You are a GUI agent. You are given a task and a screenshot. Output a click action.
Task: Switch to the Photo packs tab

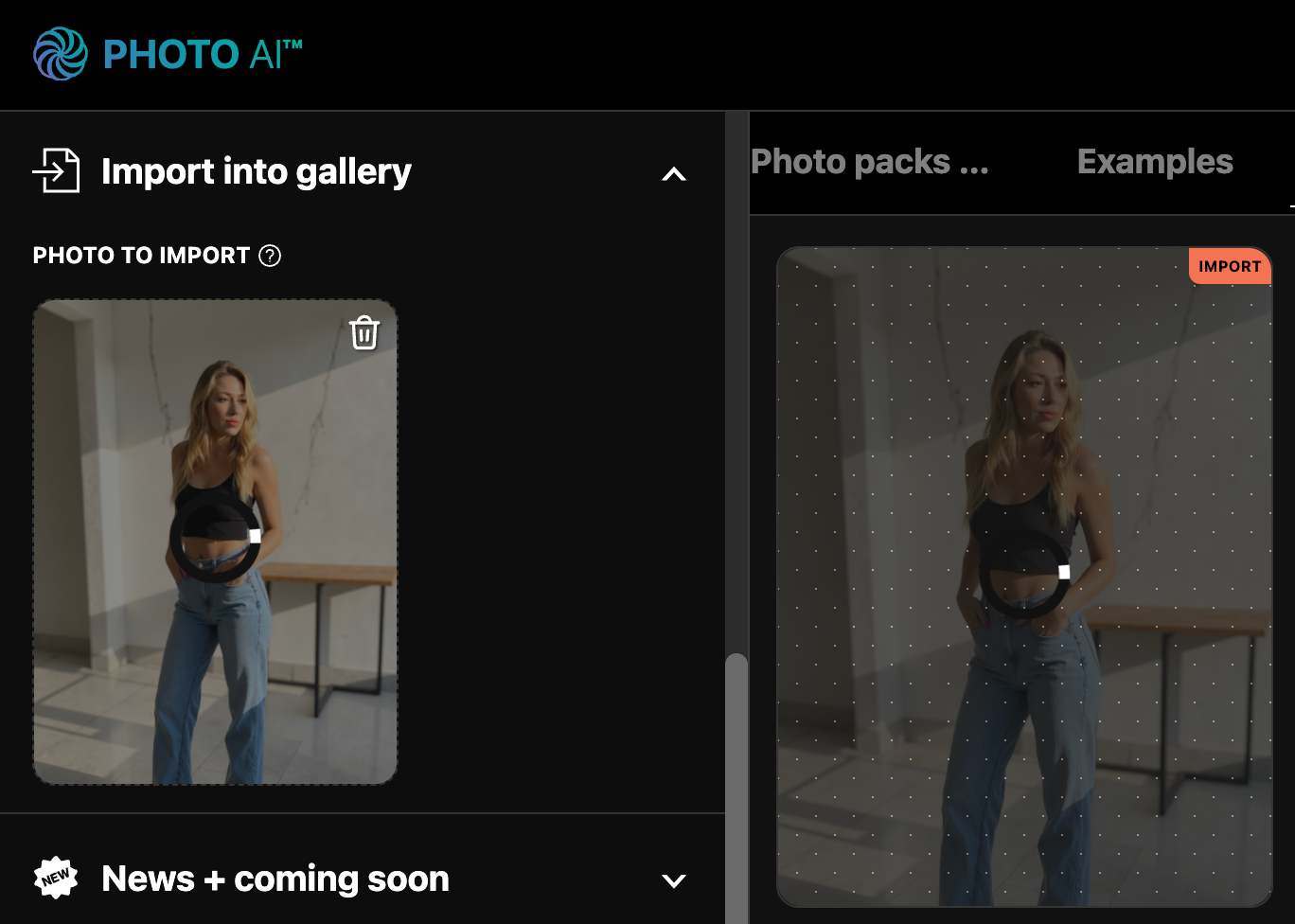click(x=869, y=163)
